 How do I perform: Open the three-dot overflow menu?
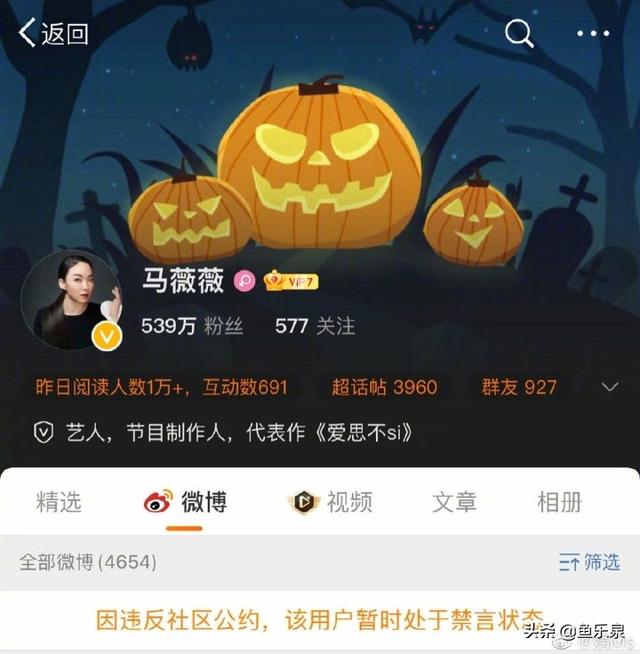point(593,33)
